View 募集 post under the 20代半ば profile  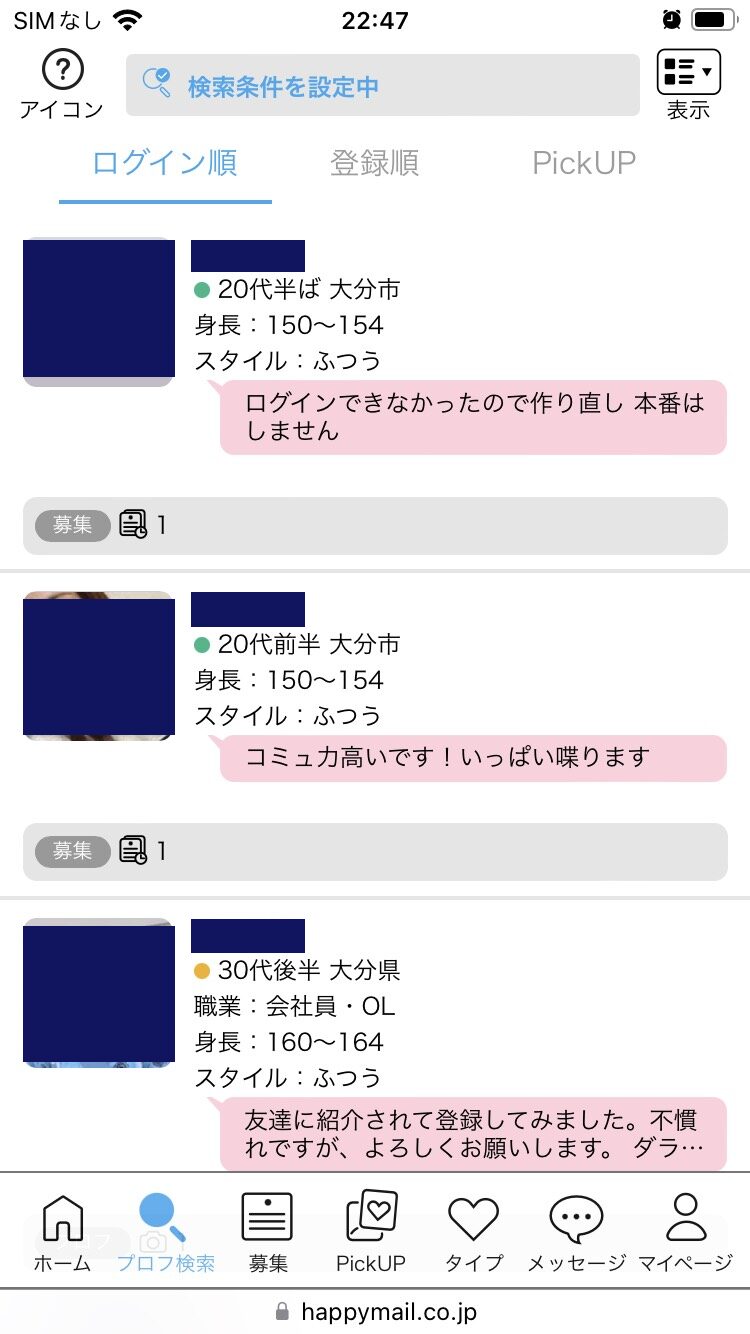[375, 526]
